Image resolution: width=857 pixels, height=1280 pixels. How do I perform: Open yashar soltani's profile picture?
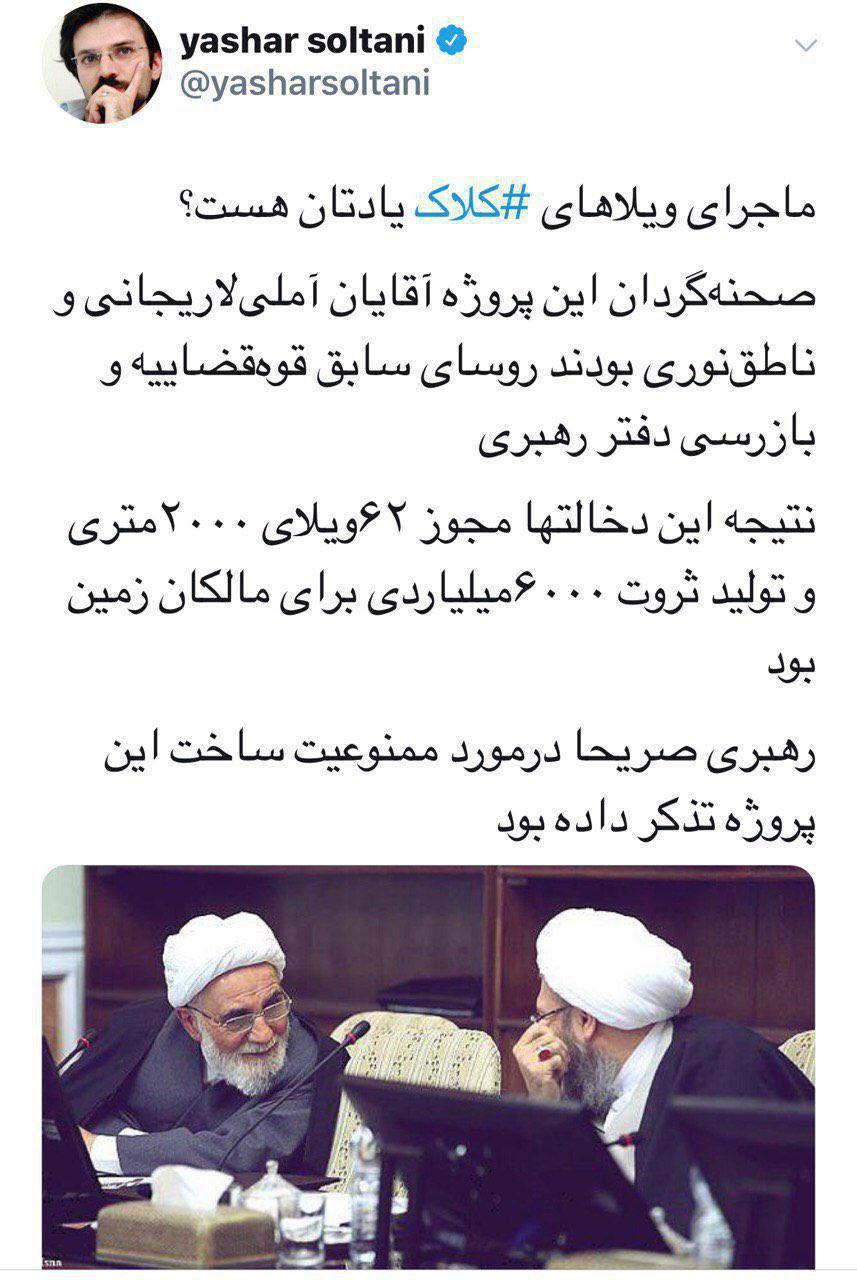[x=101, y=62]
